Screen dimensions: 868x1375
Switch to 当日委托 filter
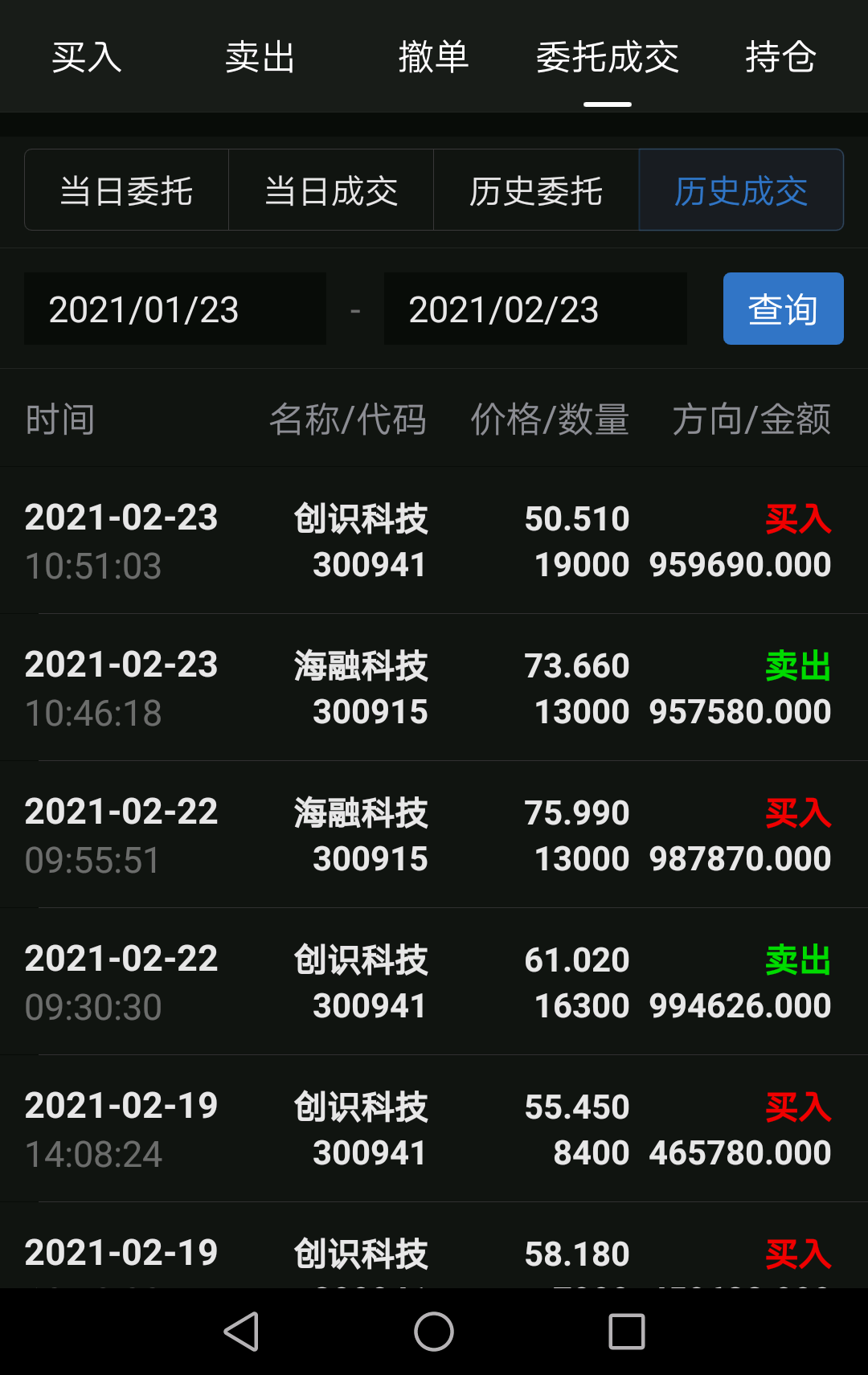[125, 190]
